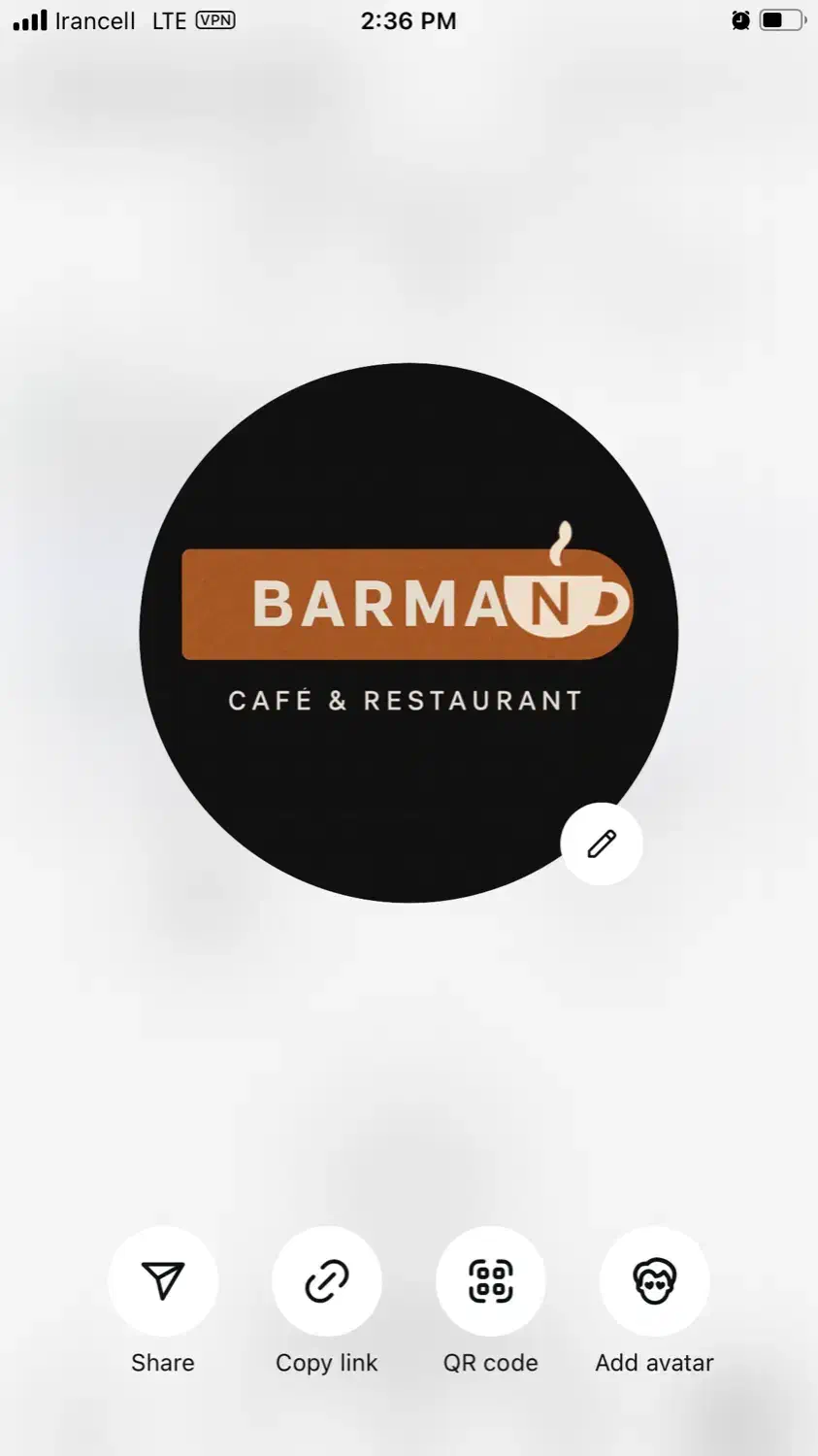
Task: Open the QR code option
Action: click(491, 1281)
